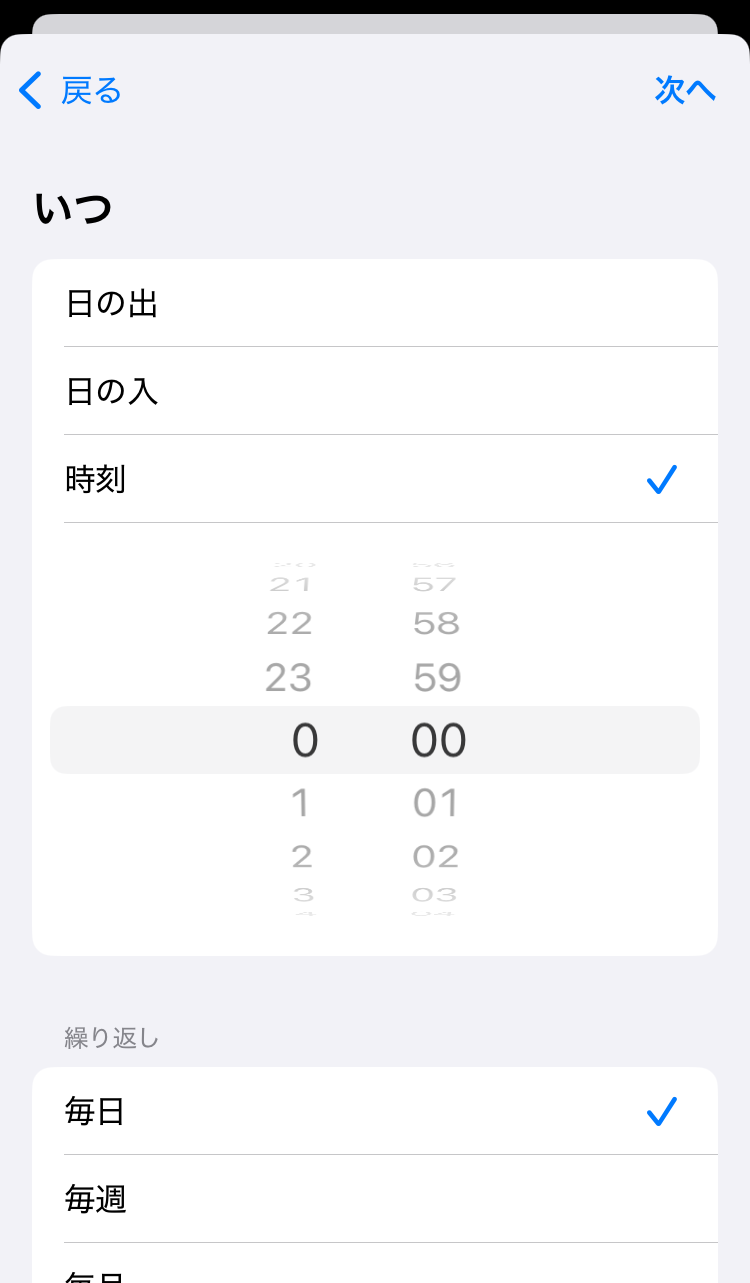The image size is (750, 1283).
Task: Pick hour 23 in the time wheel
Action: (289, 678)
